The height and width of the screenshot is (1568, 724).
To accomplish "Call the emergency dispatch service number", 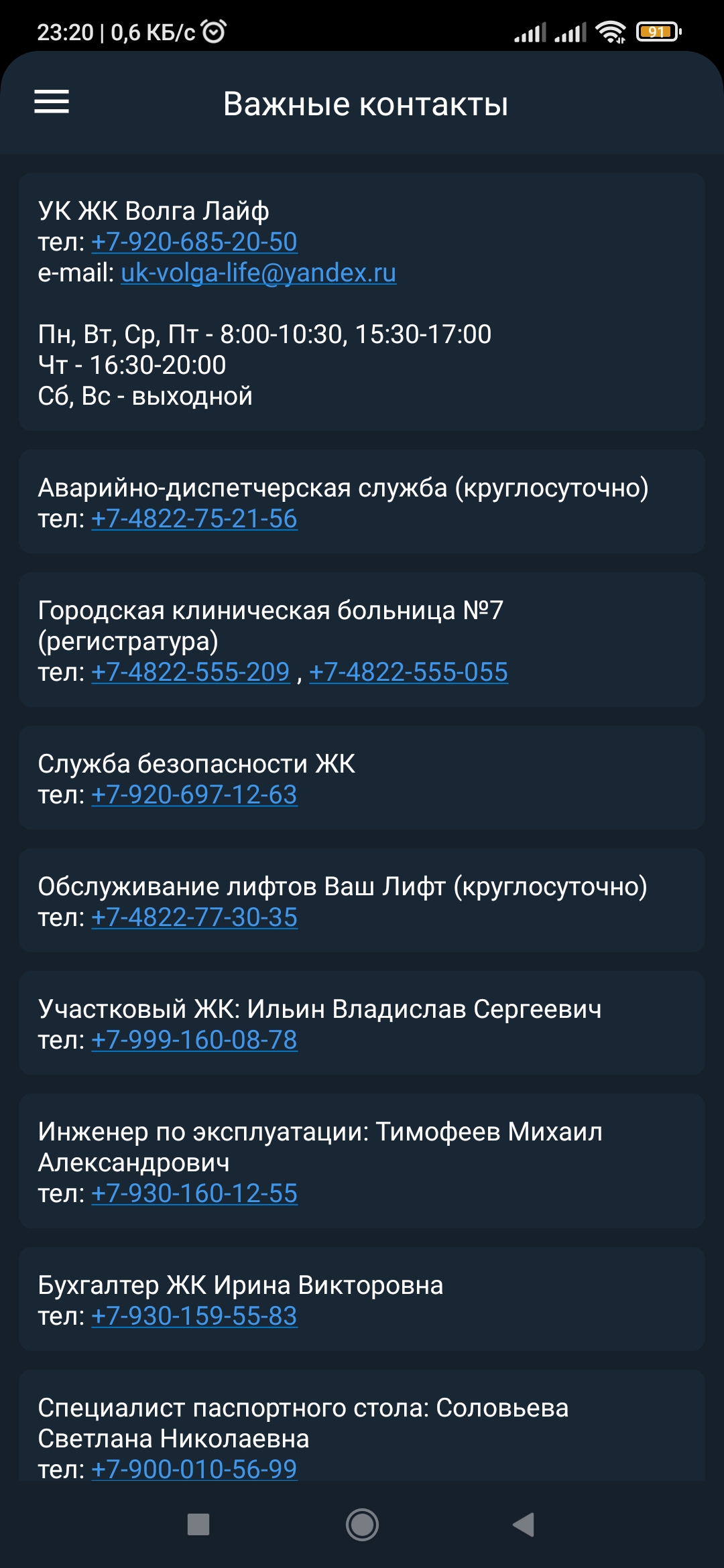I will (x=194, y=519).
